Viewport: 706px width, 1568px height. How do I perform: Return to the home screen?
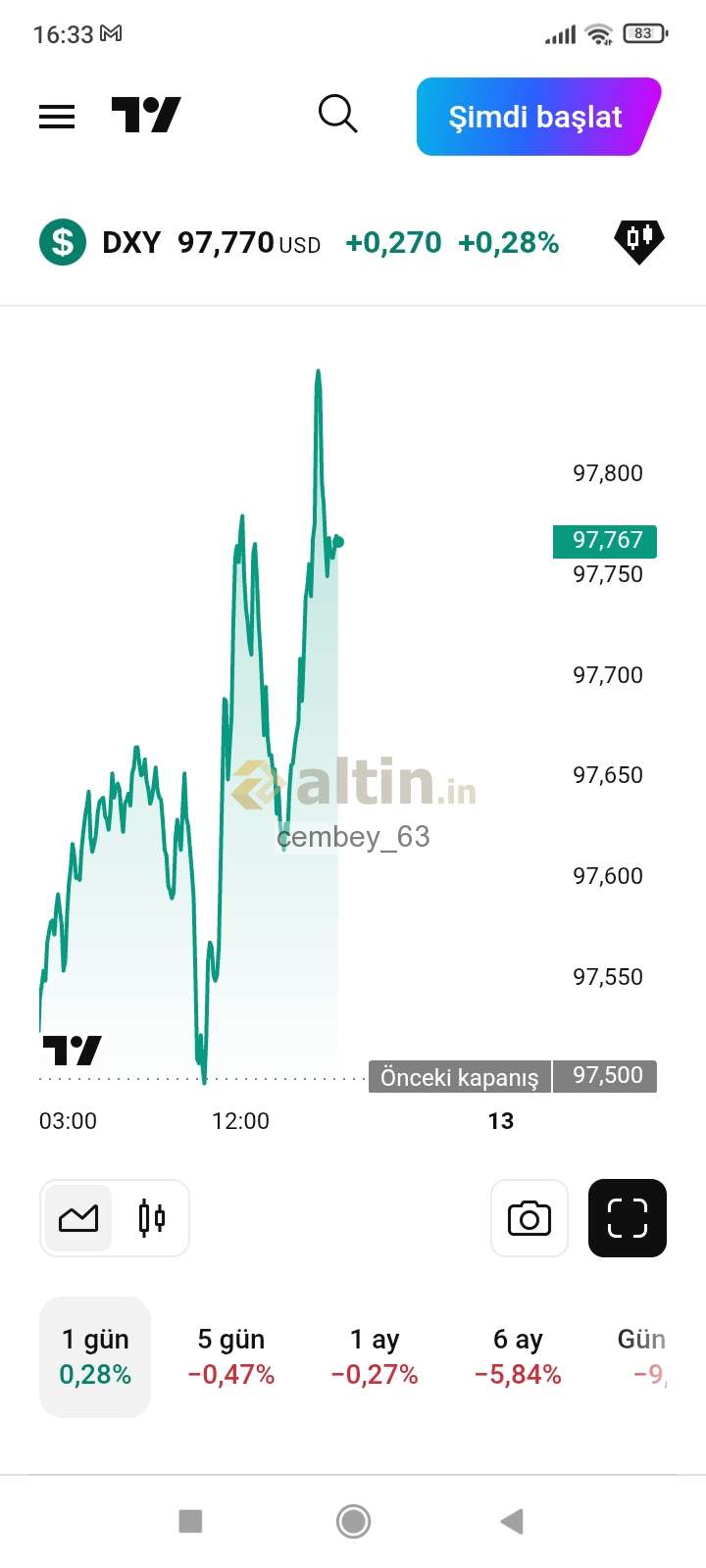353,1521
